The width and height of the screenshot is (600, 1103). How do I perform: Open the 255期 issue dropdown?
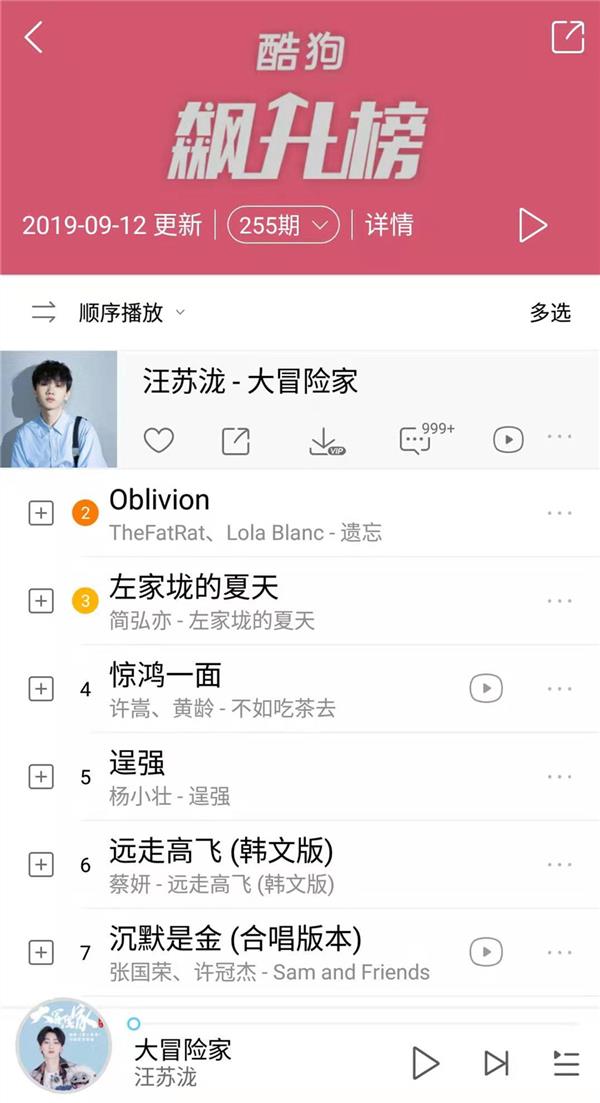click(x=283, y=225)
